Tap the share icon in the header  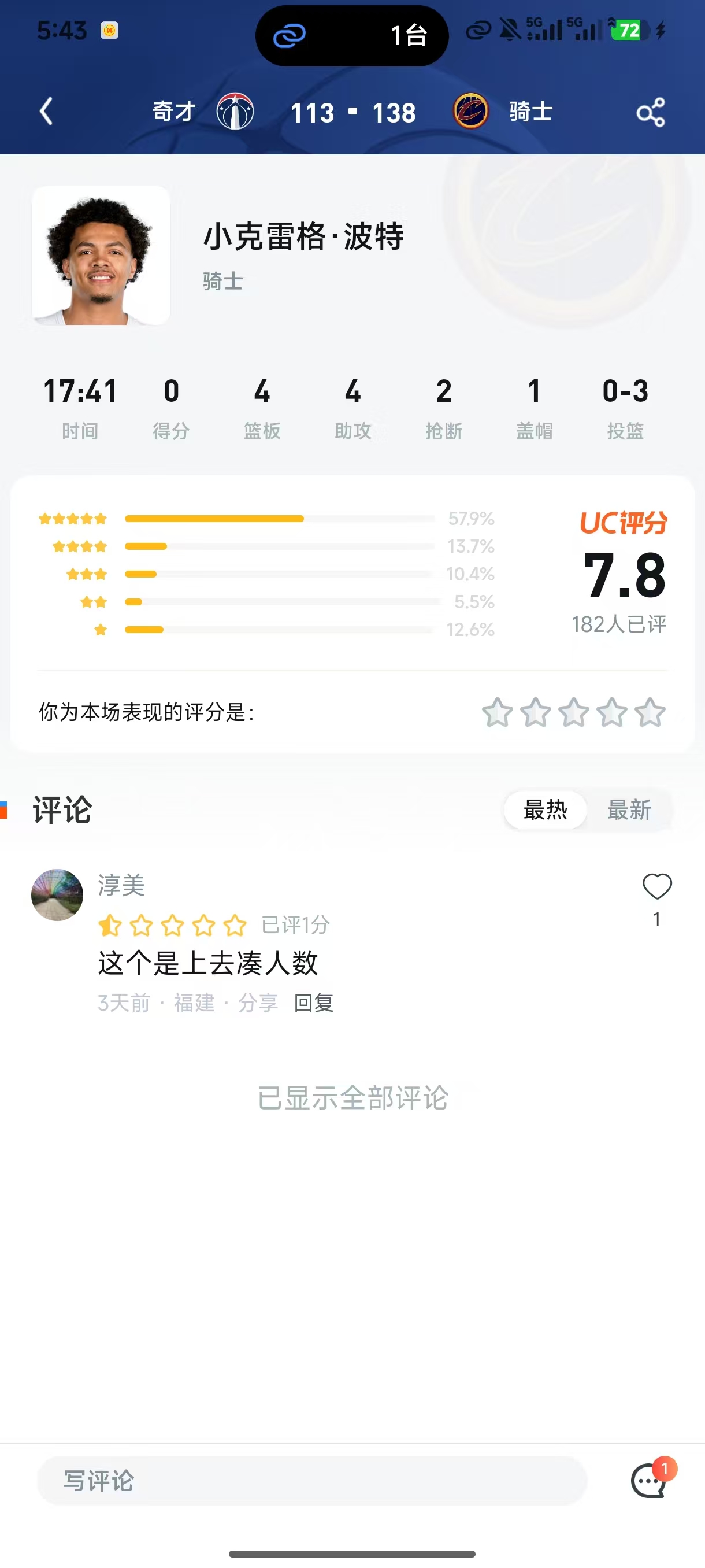[651, 112]
